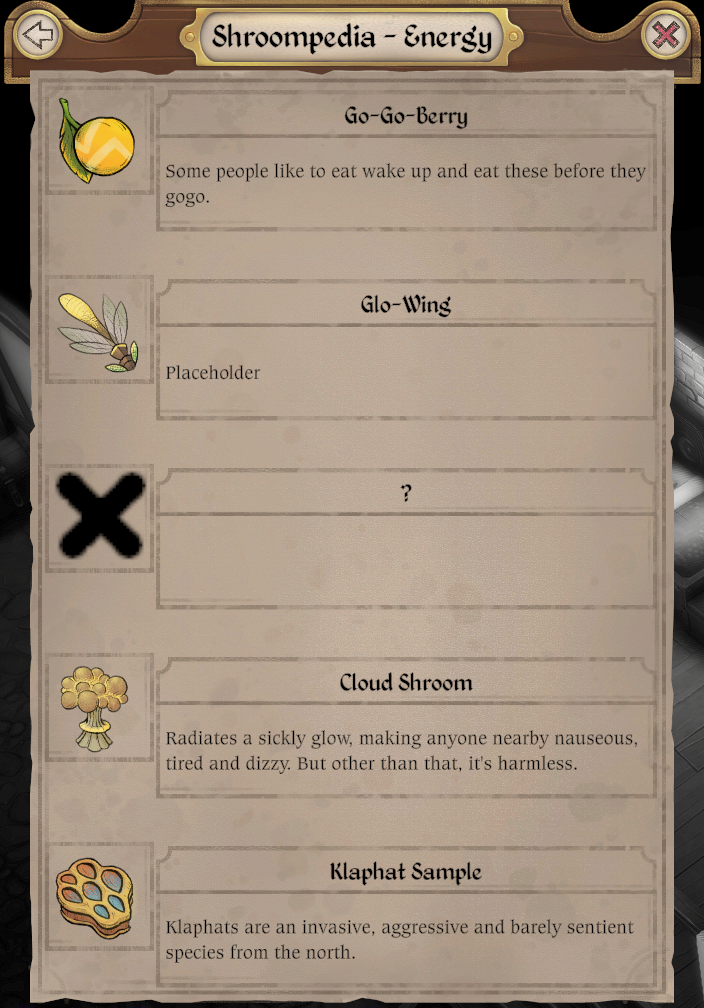Close the Shroompedia Energy page

(x=665, y=37)
